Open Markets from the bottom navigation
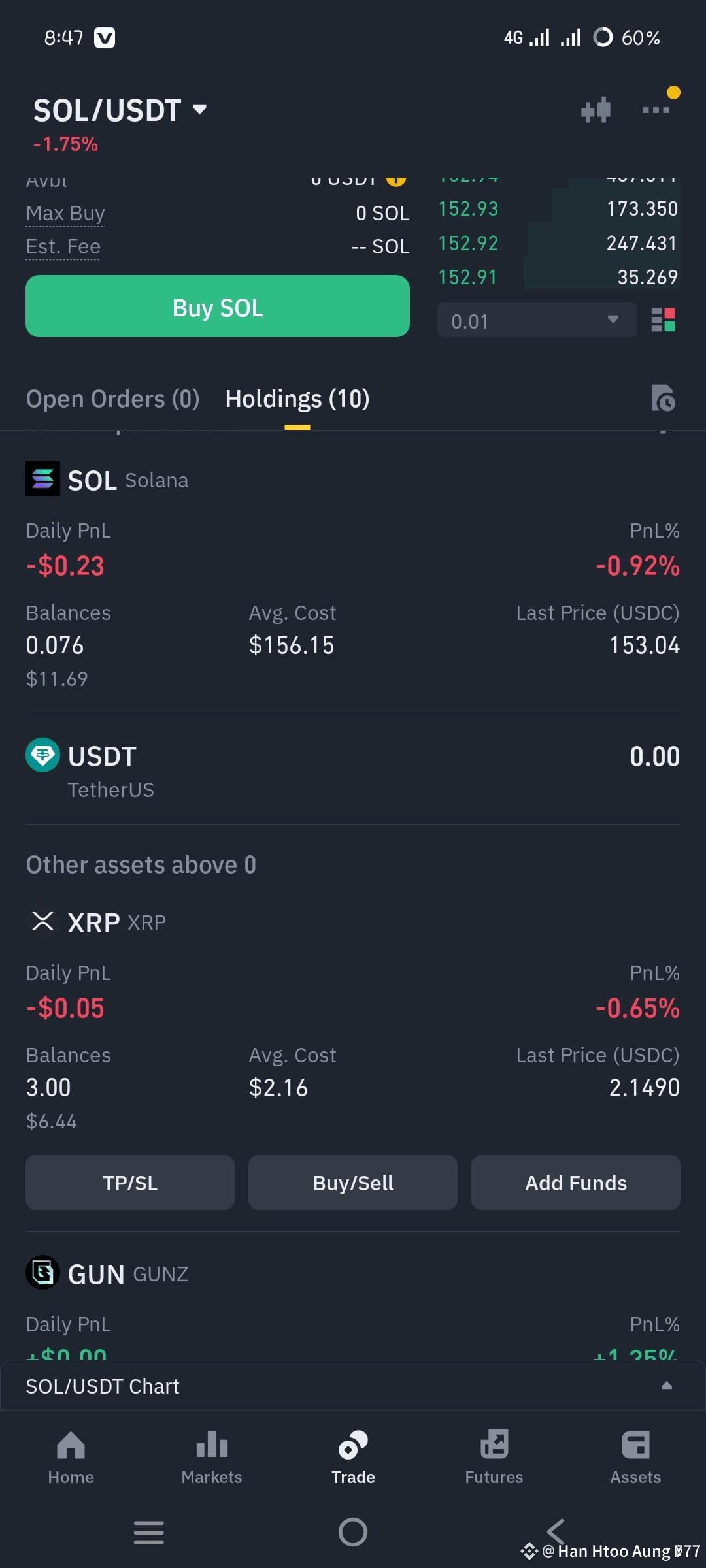The image size is (706, 1568). click(x=211, y=1457)
